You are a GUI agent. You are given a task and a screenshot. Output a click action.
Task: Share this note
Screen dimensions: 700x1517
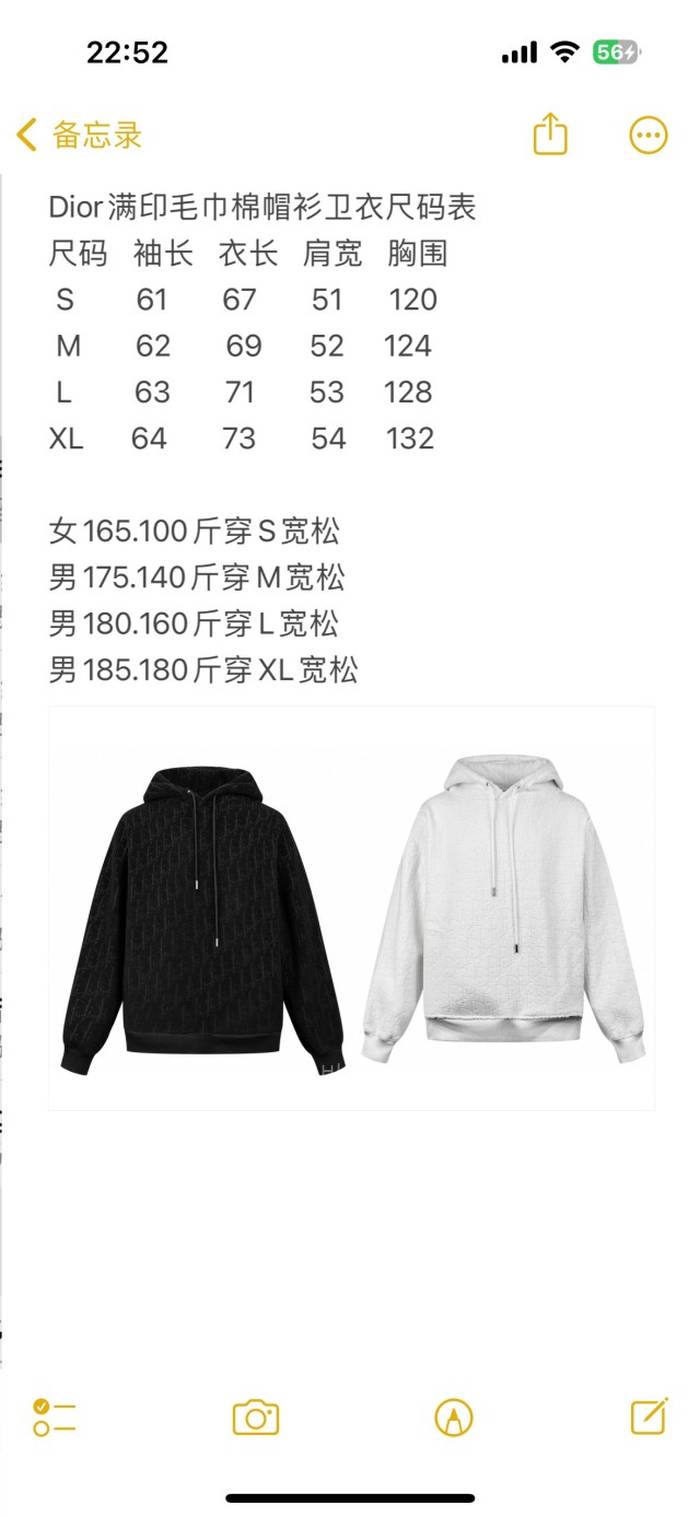pyautogui.click(x=550, y=135)
